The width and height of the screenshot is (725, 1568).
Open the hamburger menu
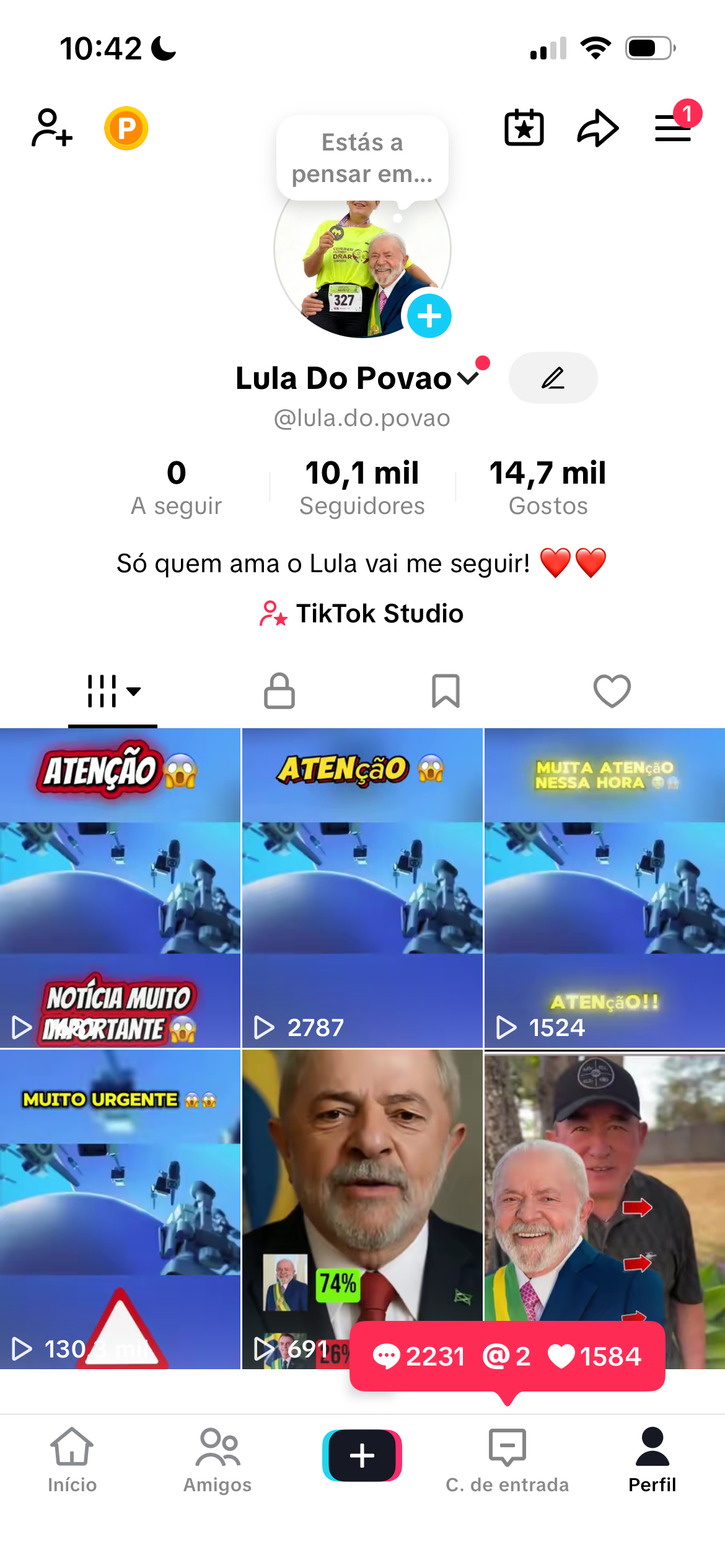click(674, 128)
